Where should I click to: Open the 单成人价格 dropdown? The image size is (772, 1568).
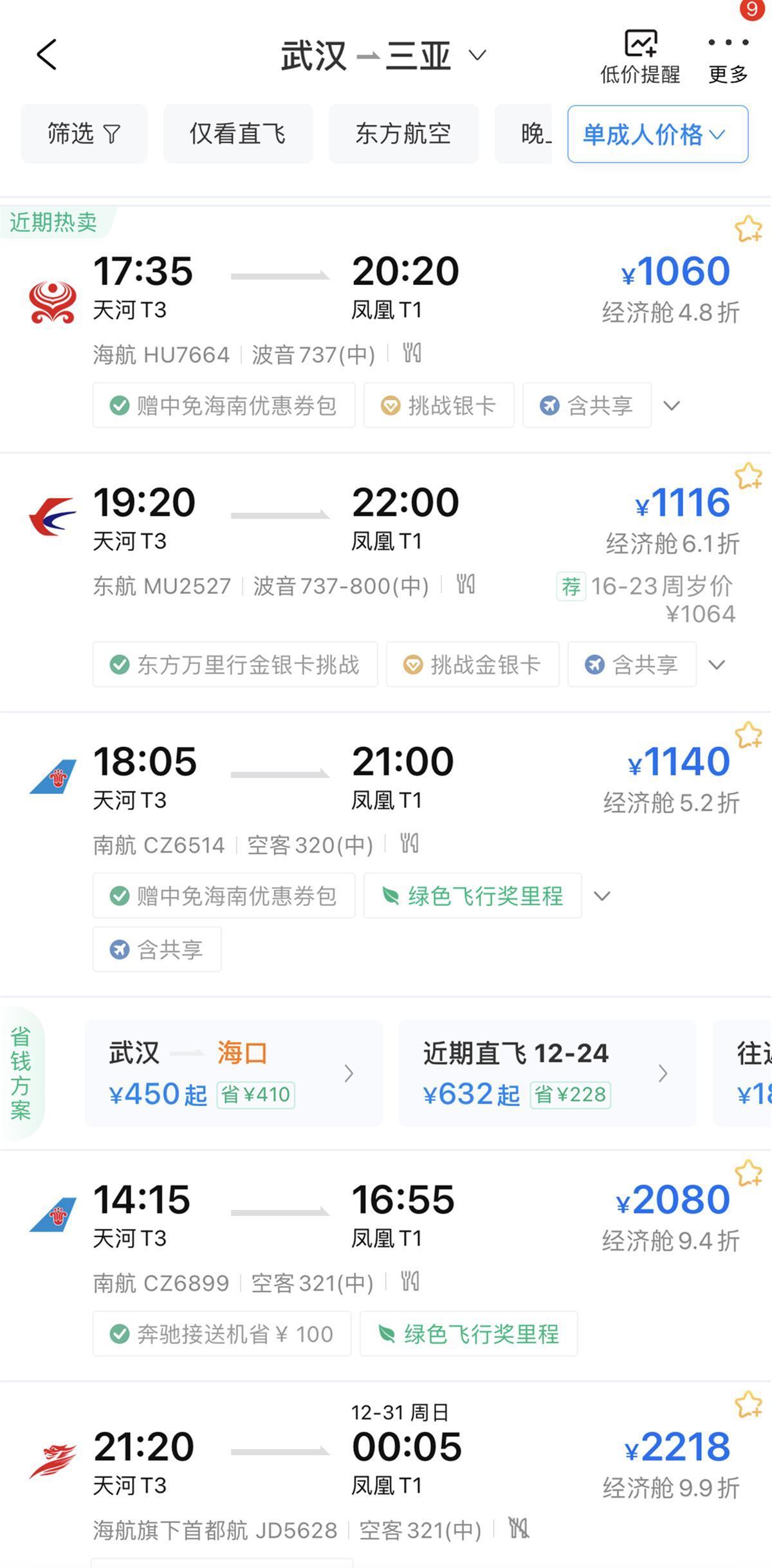coord(657,134)
